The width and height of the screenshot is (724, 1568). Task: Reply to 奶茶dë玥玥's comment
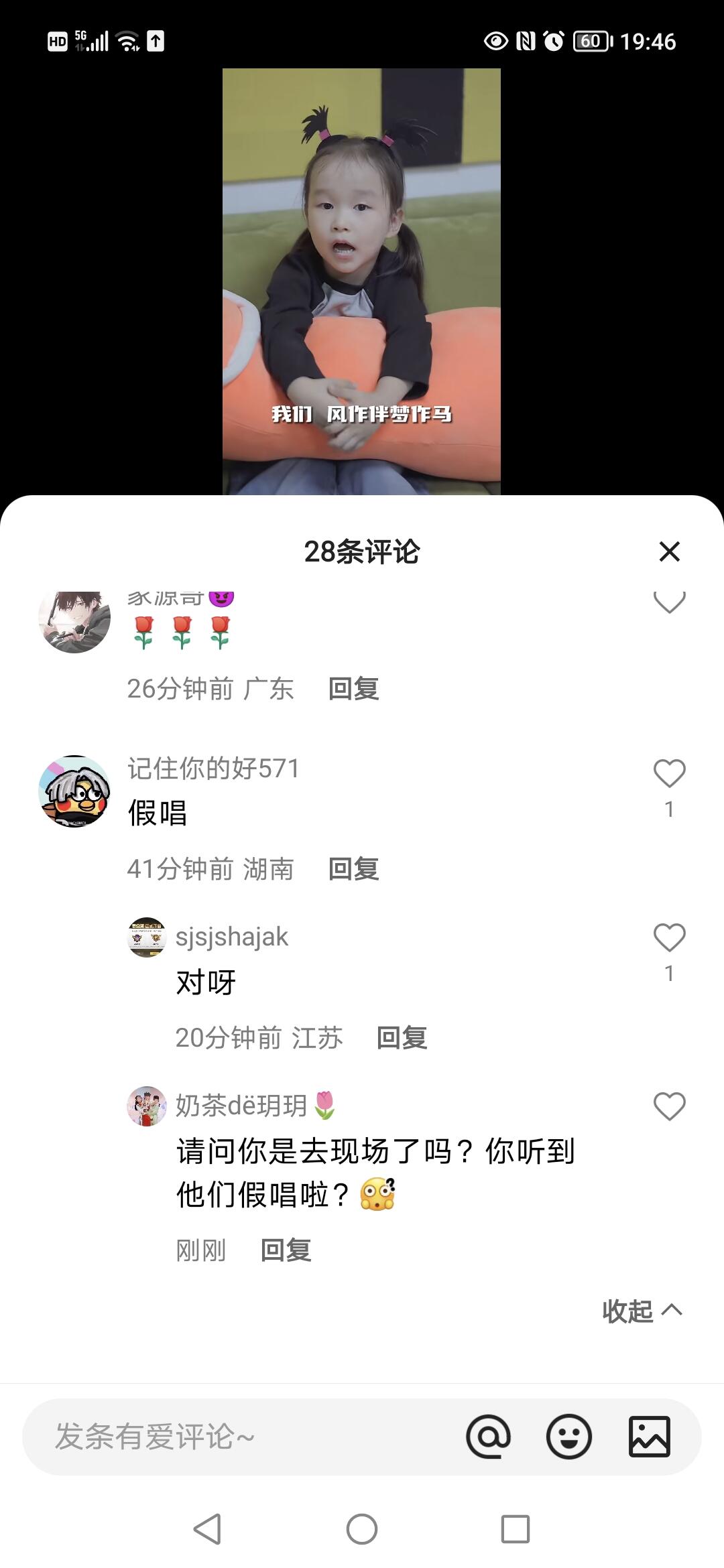pos(286,1250)
